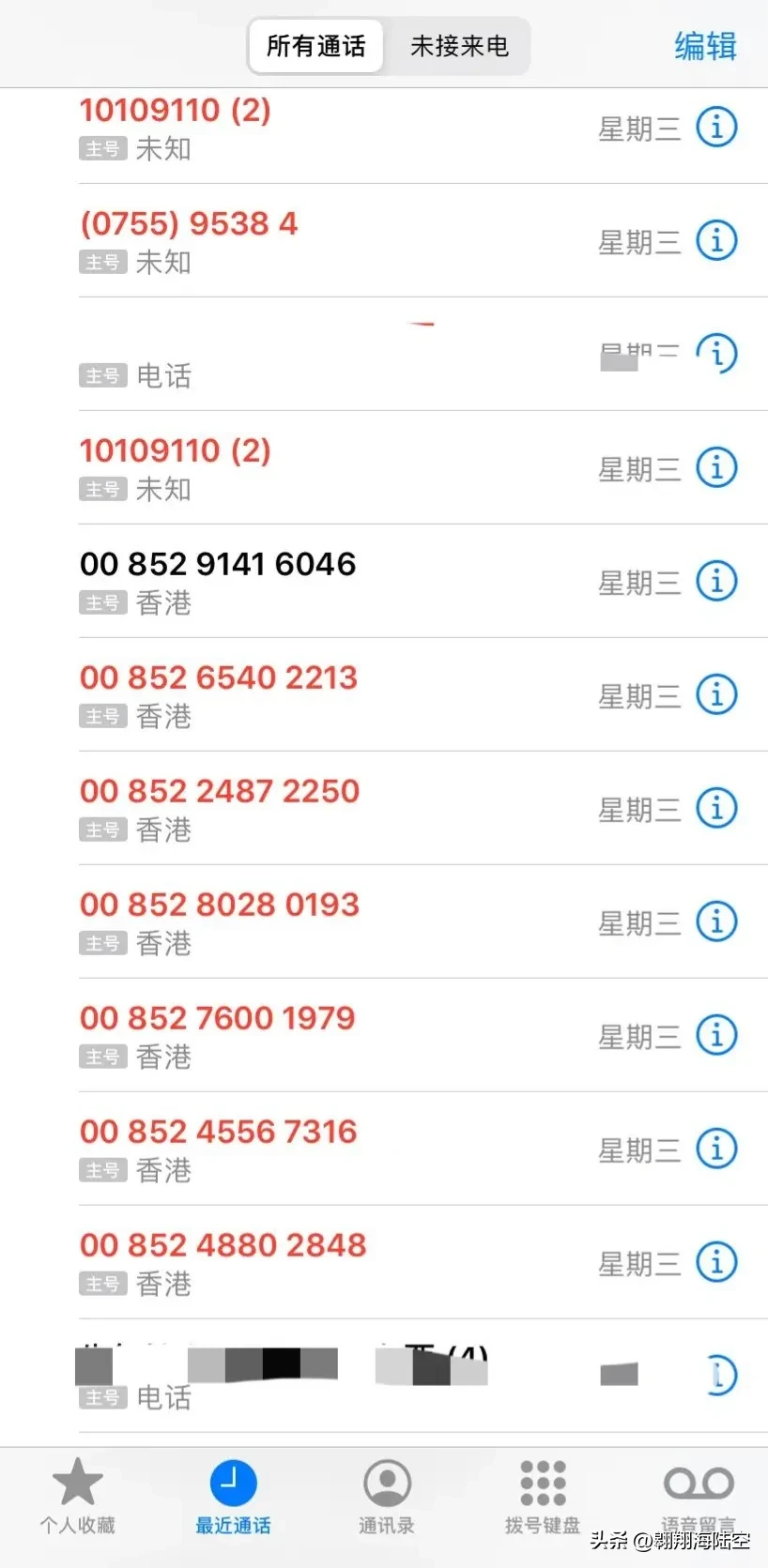Select the 最近通话 recents tab
Viewport: 768px width, 1568px height.
click(233, 1497)
